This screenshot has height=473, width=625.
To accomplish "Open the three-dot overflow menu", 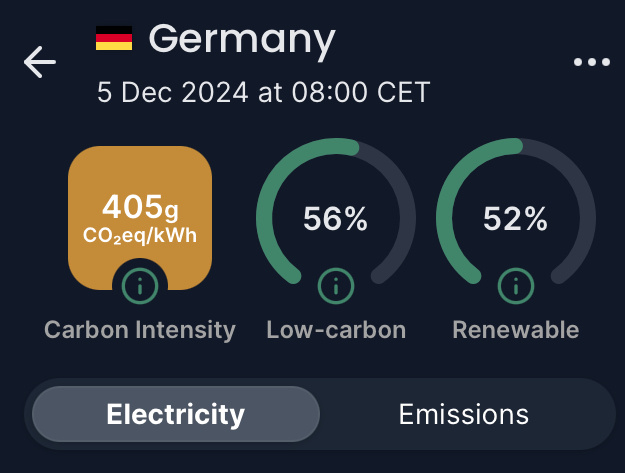I will point(591,62).
